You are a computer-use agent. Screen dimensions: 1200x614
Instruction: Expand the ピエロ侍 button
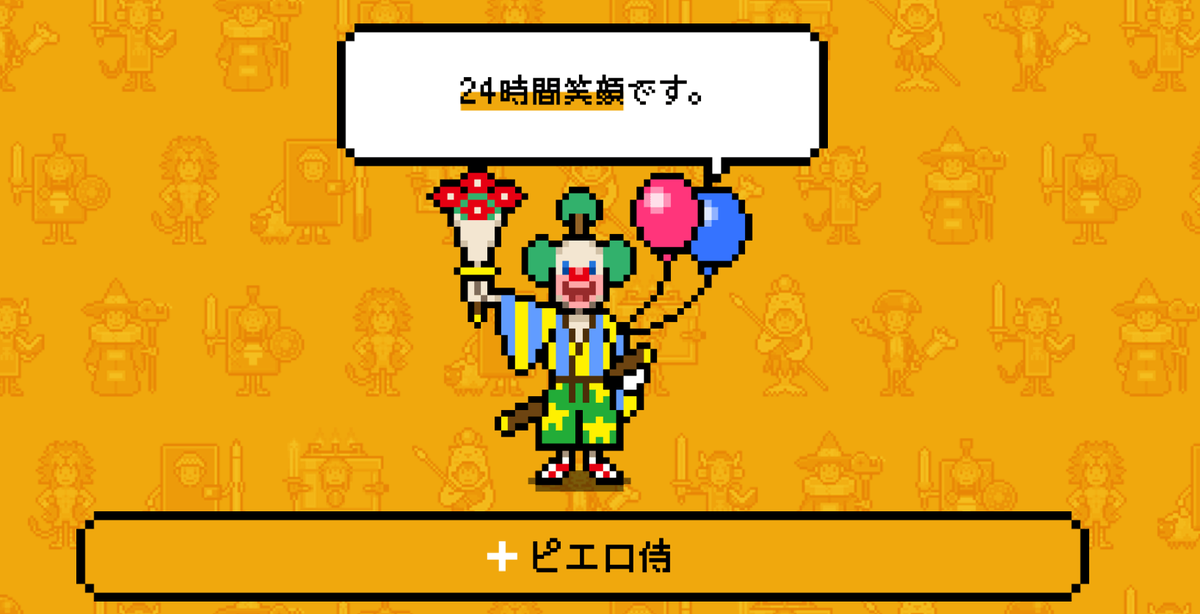[582, 557]
